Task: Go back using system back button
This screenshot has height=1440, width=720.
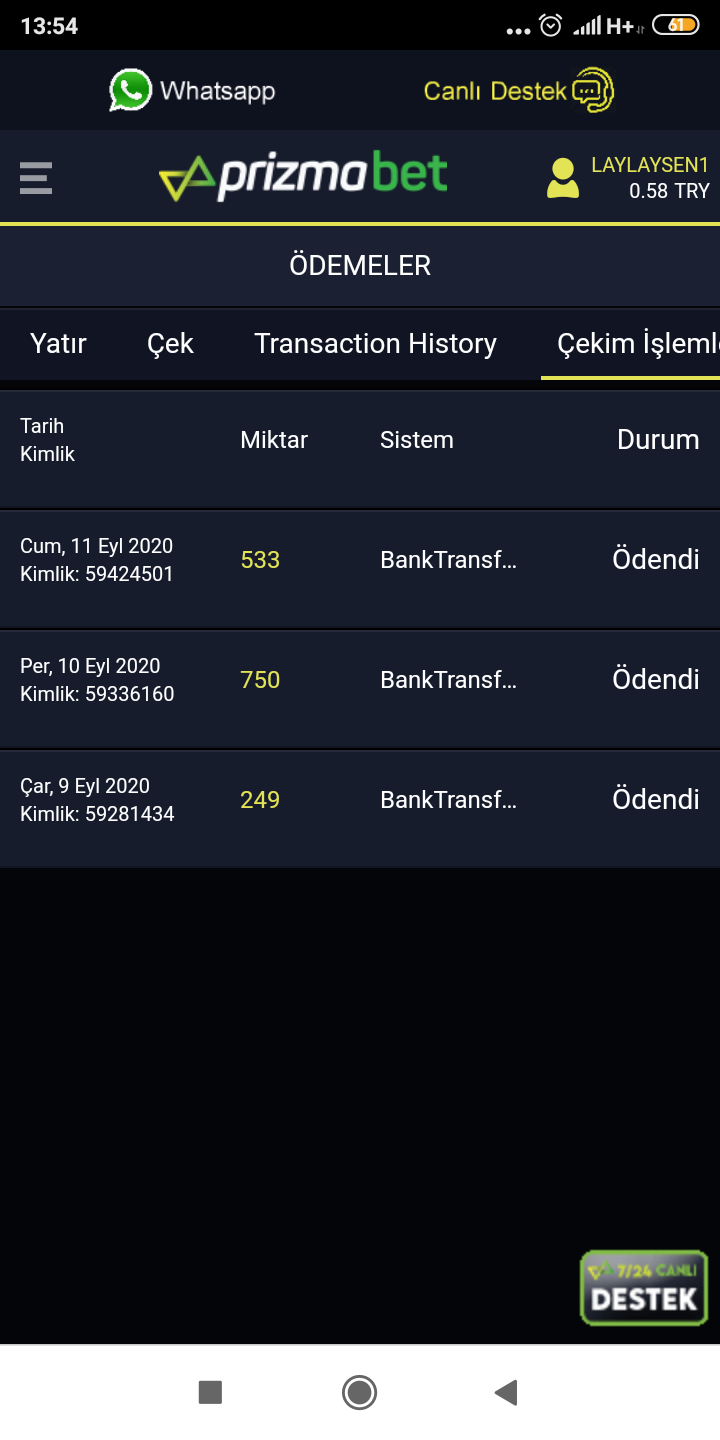Action: point(506,1392)
